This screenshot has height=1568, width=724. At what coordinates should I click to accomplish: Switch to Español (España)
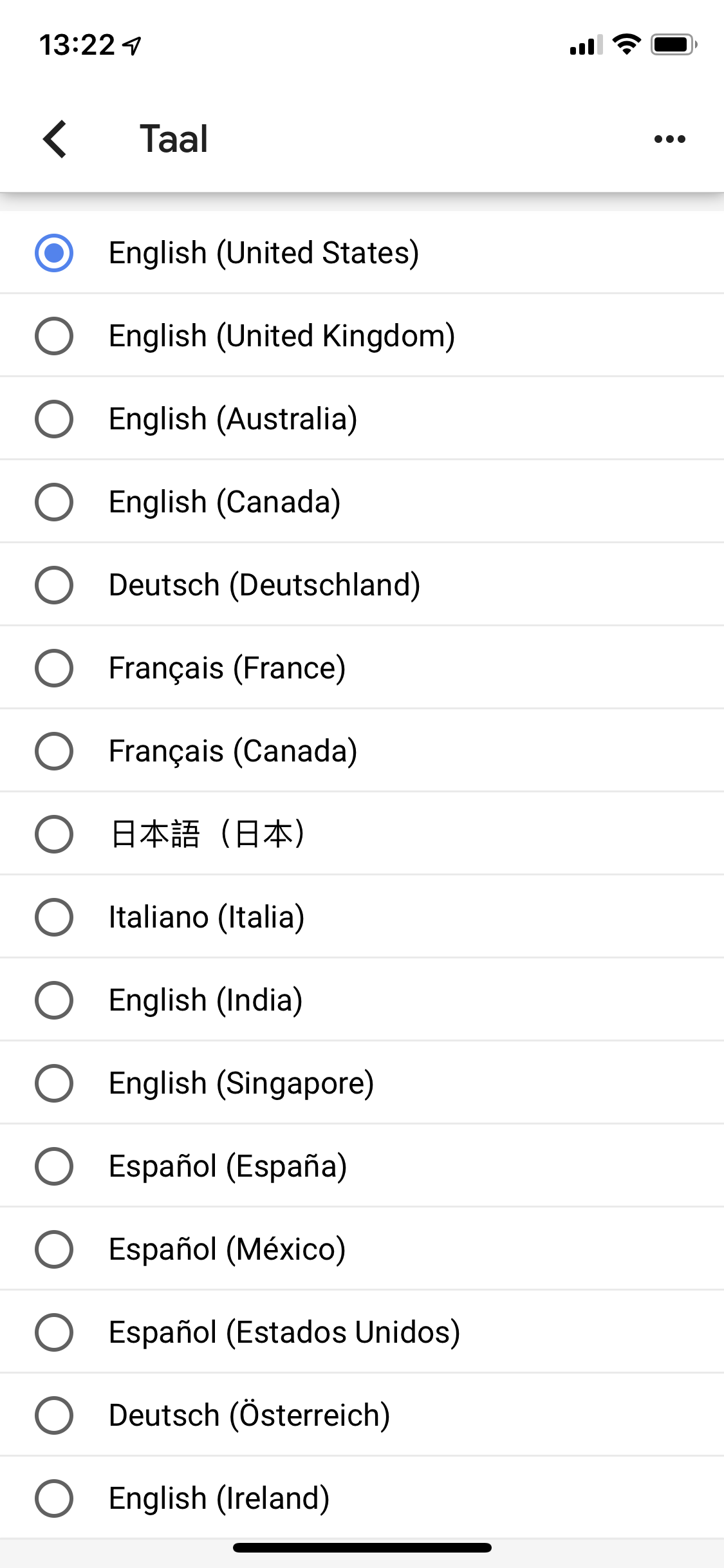pyautogui.click(x=362, y=1166)
